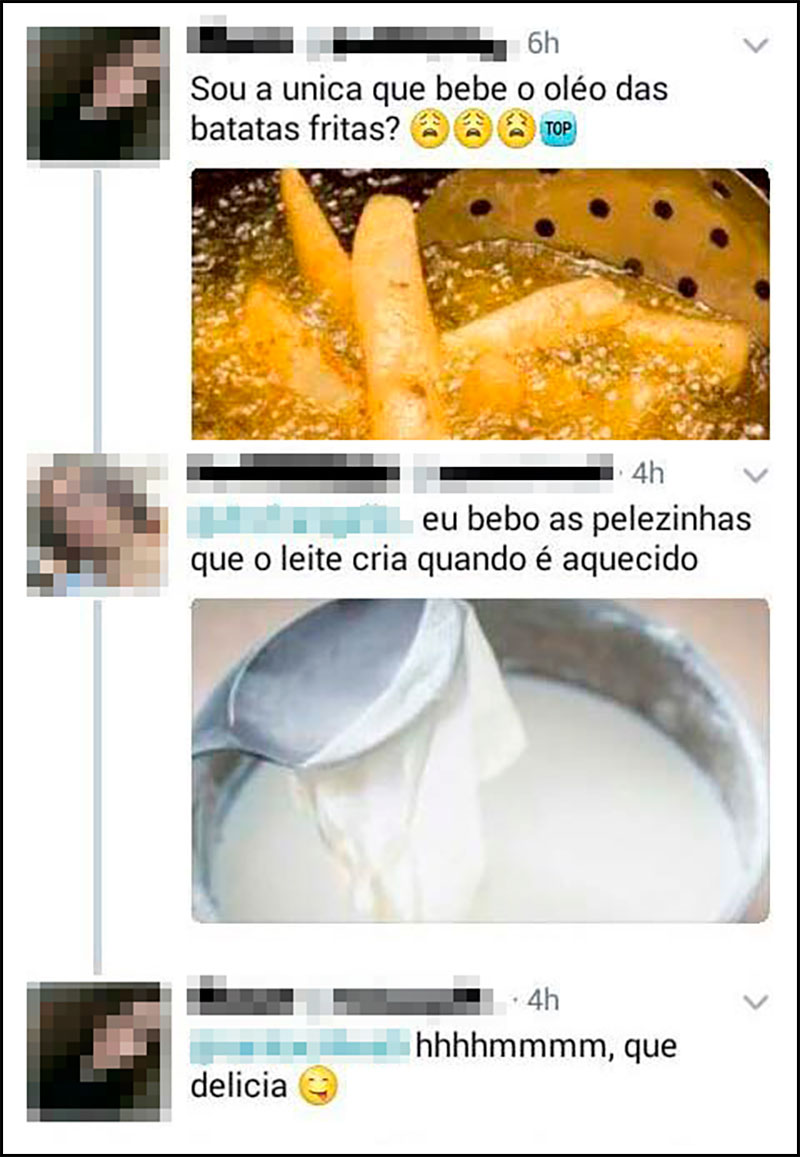This screenshot has height=1157, width=800.
Task: Open avatar of the batatas fritas tweet author
Action: (x=93, y=95)
